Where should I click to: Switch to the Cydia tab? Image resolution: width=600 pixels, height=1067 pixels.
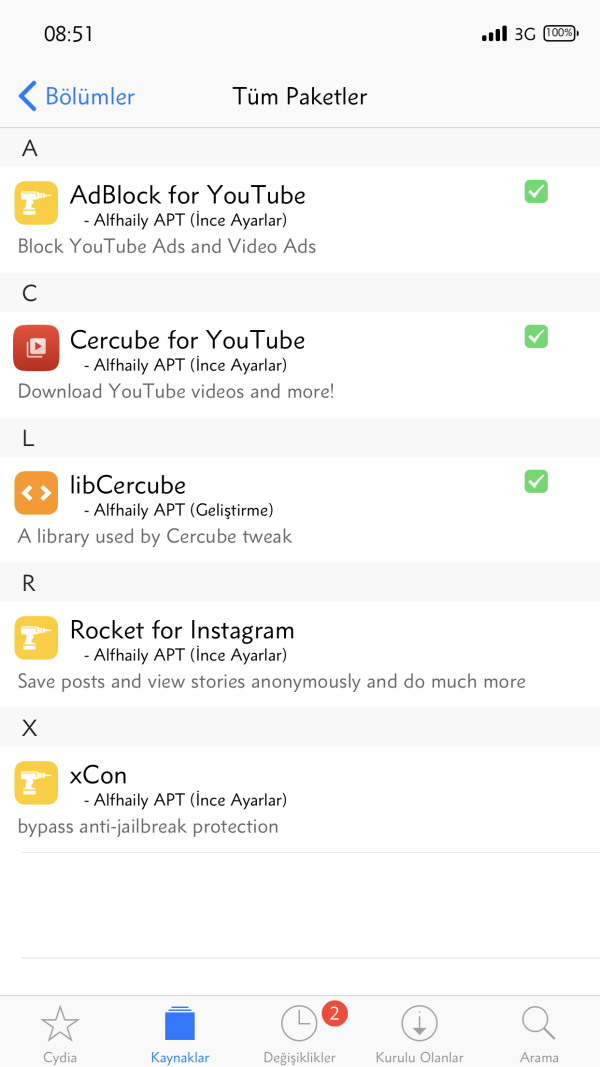pyautogui.click(x=60, y=1033)
